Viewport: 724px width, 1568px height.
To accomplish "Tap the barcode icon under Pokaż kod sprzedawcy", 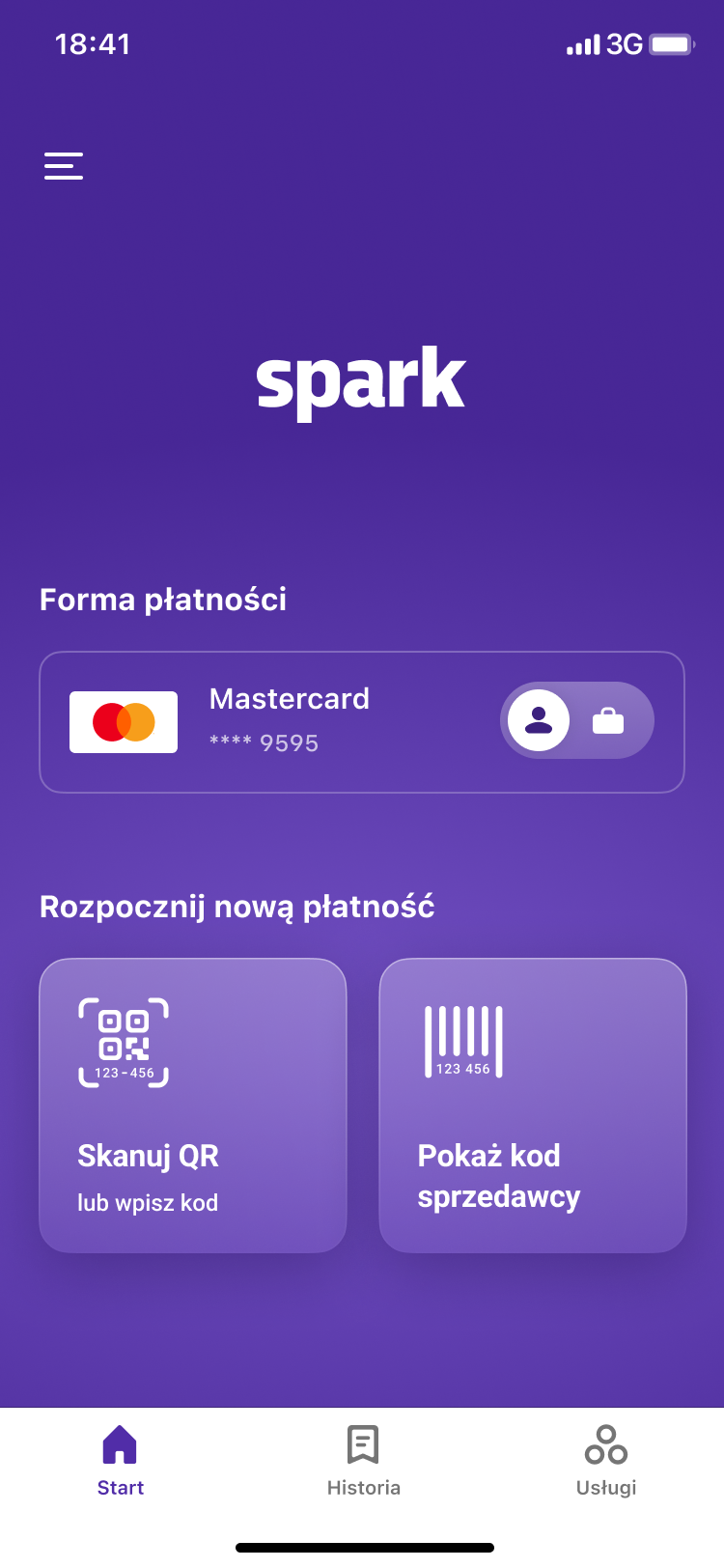I will click(463, 1043).
